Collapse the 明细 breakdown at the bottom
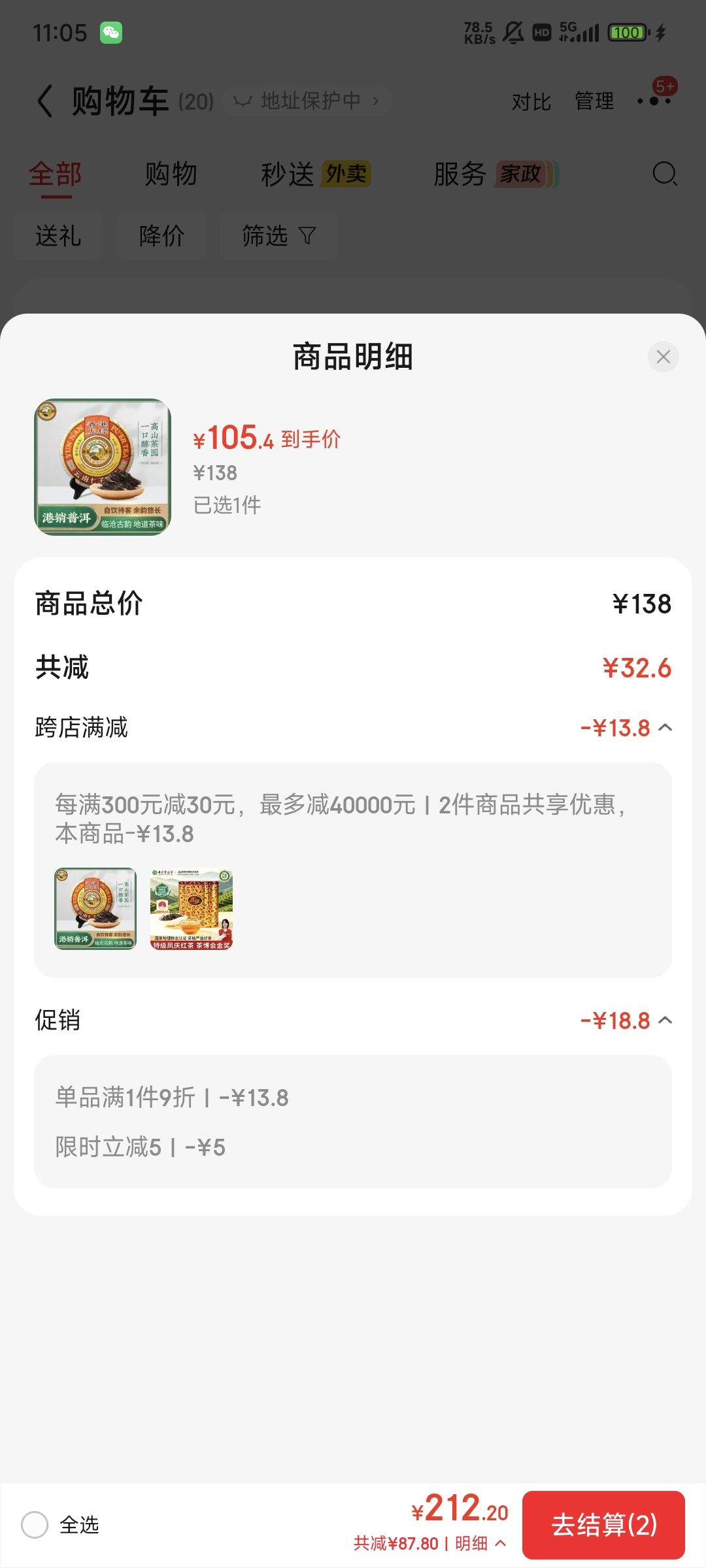706x1568 pixels. tap(480, 1543)
